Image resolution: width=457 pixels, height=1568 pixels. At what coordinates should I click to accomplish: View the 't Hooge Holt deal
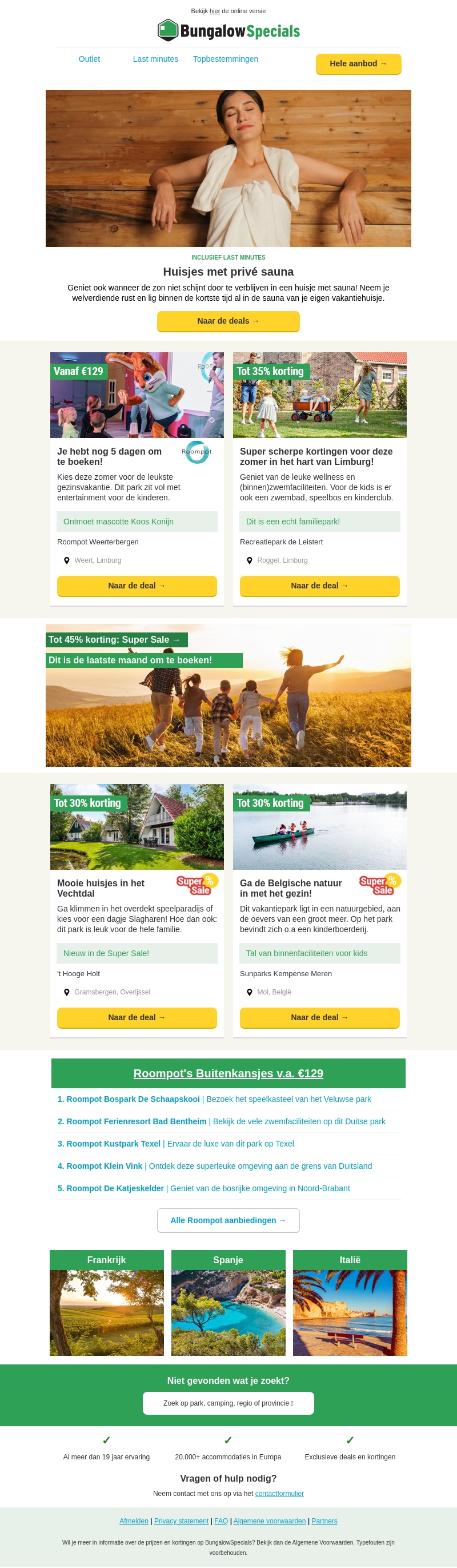pyautogui.click(x=137, y=1017)
